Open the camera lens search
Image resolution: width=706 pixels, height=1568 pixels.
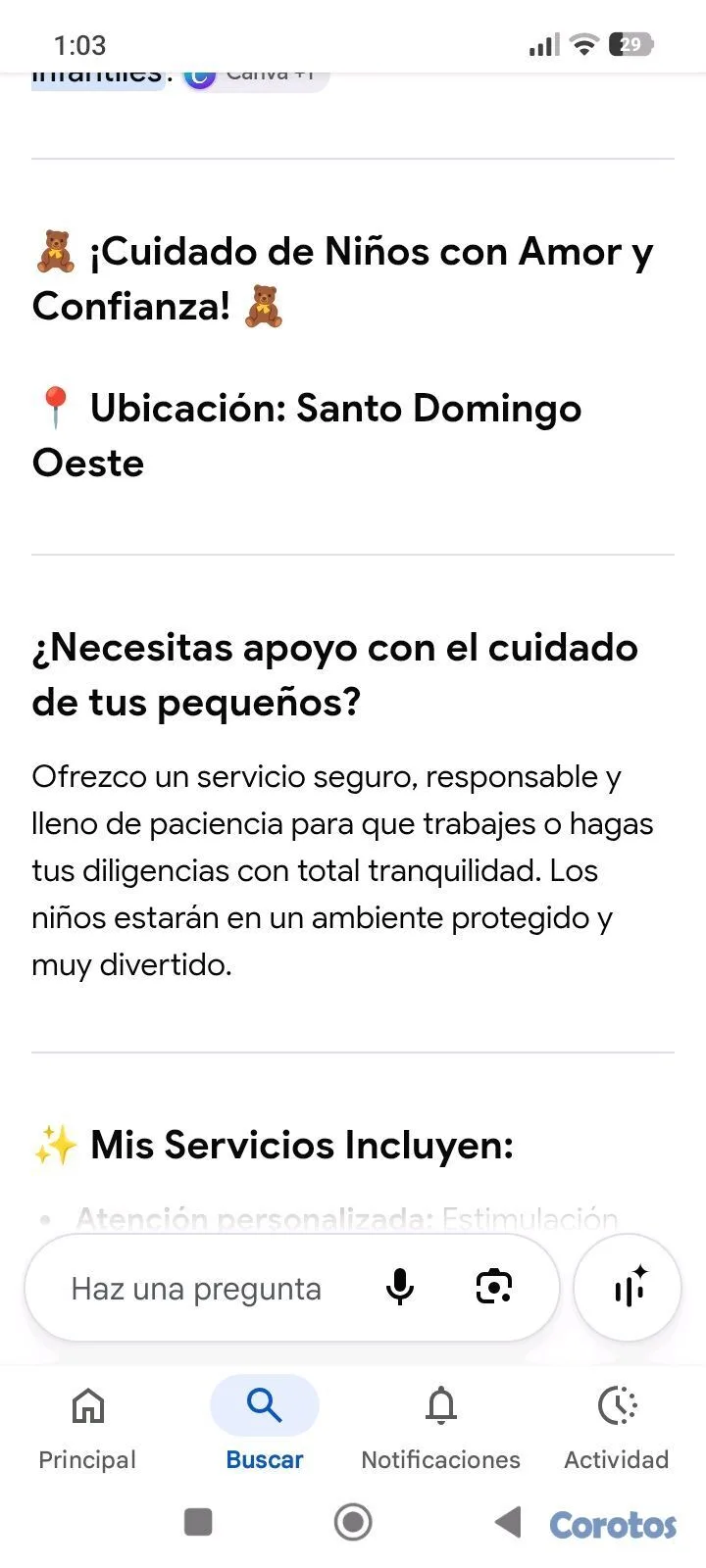click(x=494, y=1287)
